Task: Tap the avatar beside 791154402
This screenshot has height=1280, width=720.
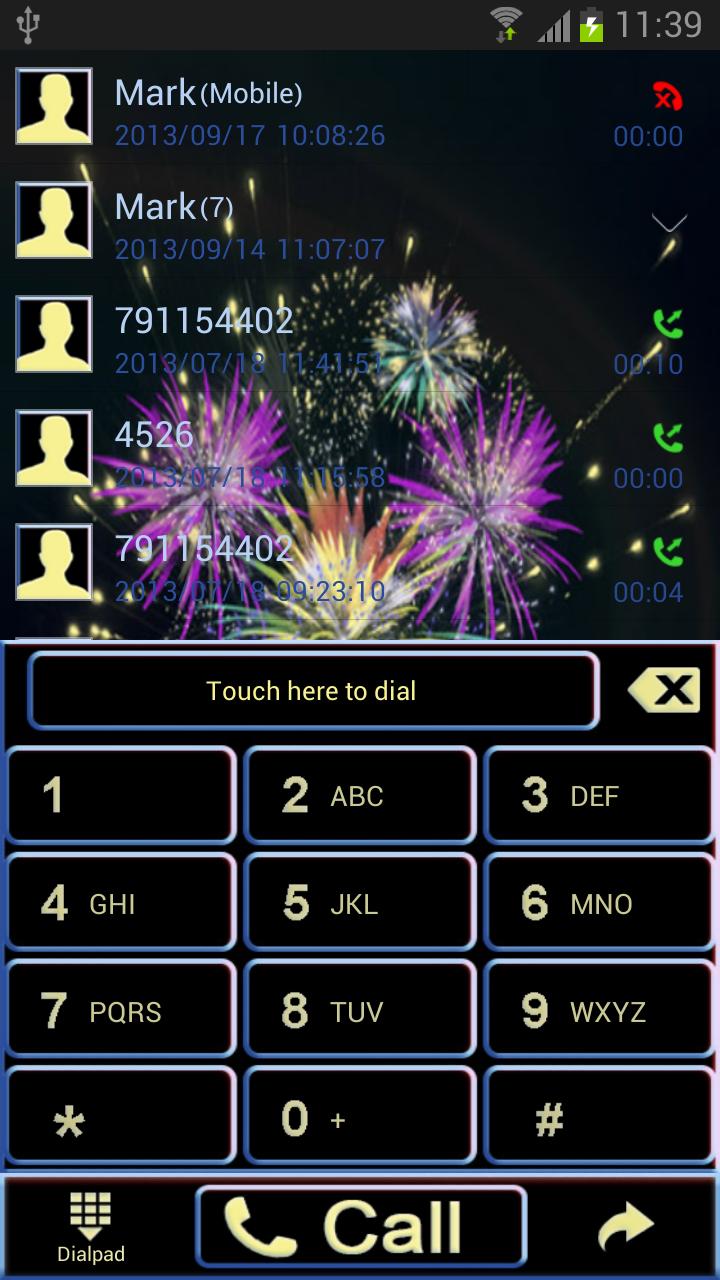Action: tap(52, 333)
